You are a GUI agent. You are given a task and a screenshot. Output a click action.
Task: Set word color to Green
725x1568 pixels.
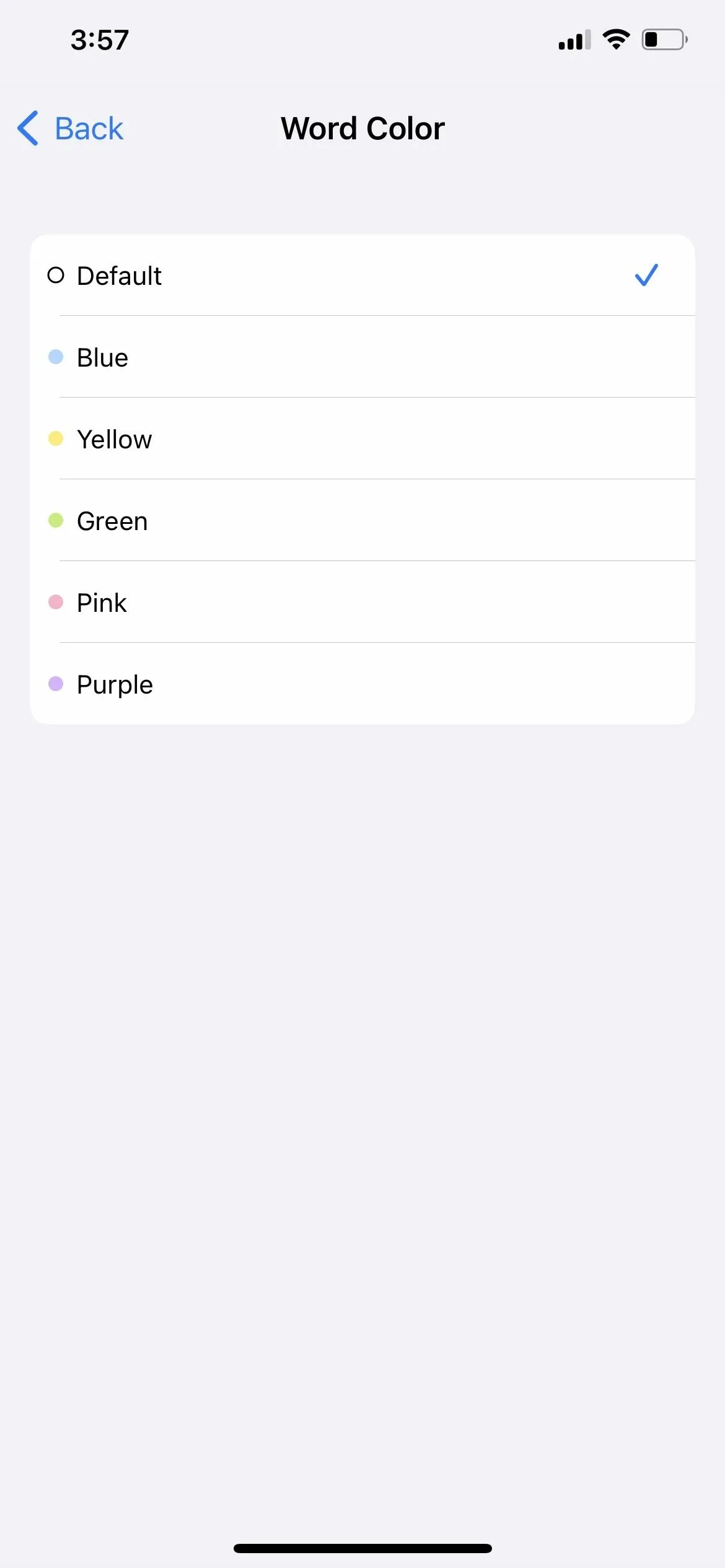click(362, 520)
